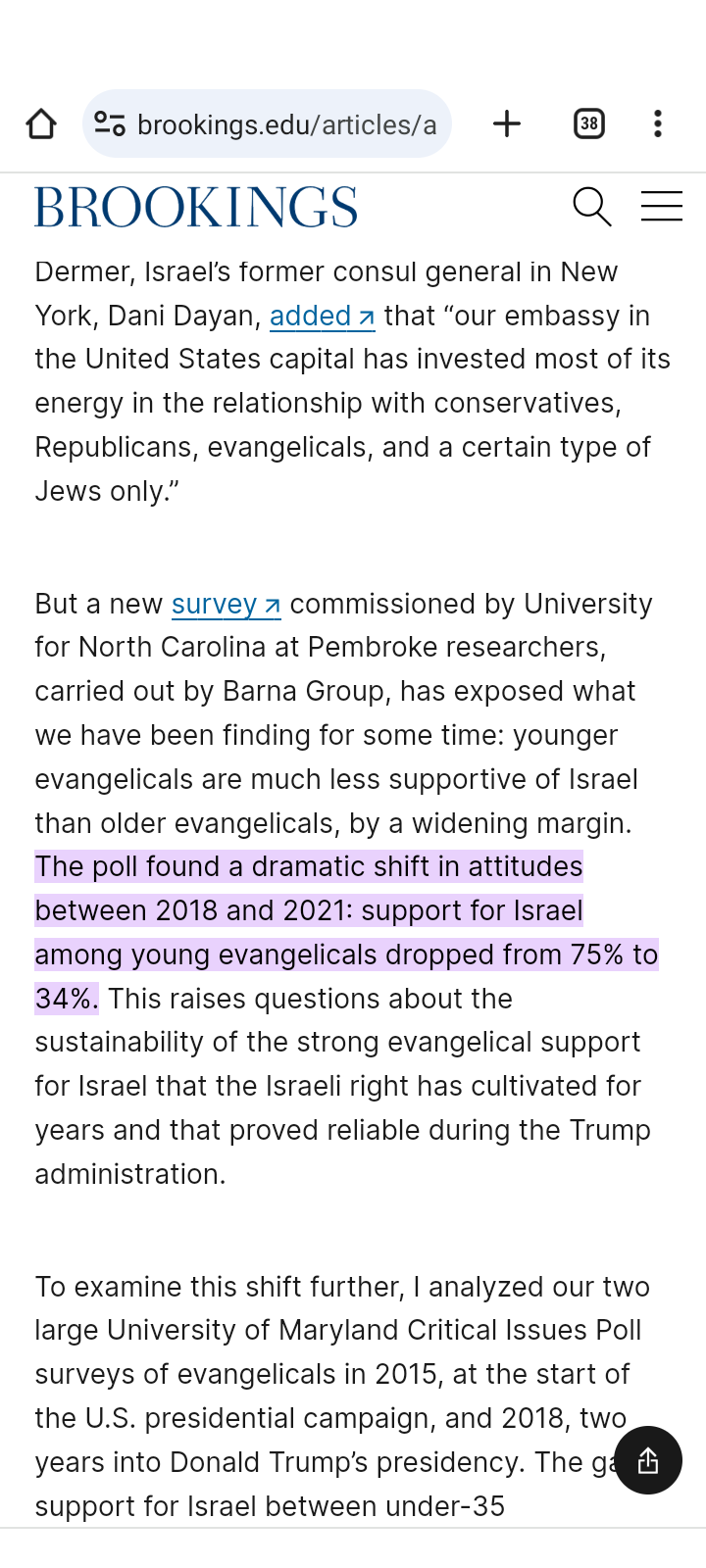Open the "survey" link
Image resolution: width=706 pixels, height=1568 pixels.
pyautogui.click(x=226, y=604)
